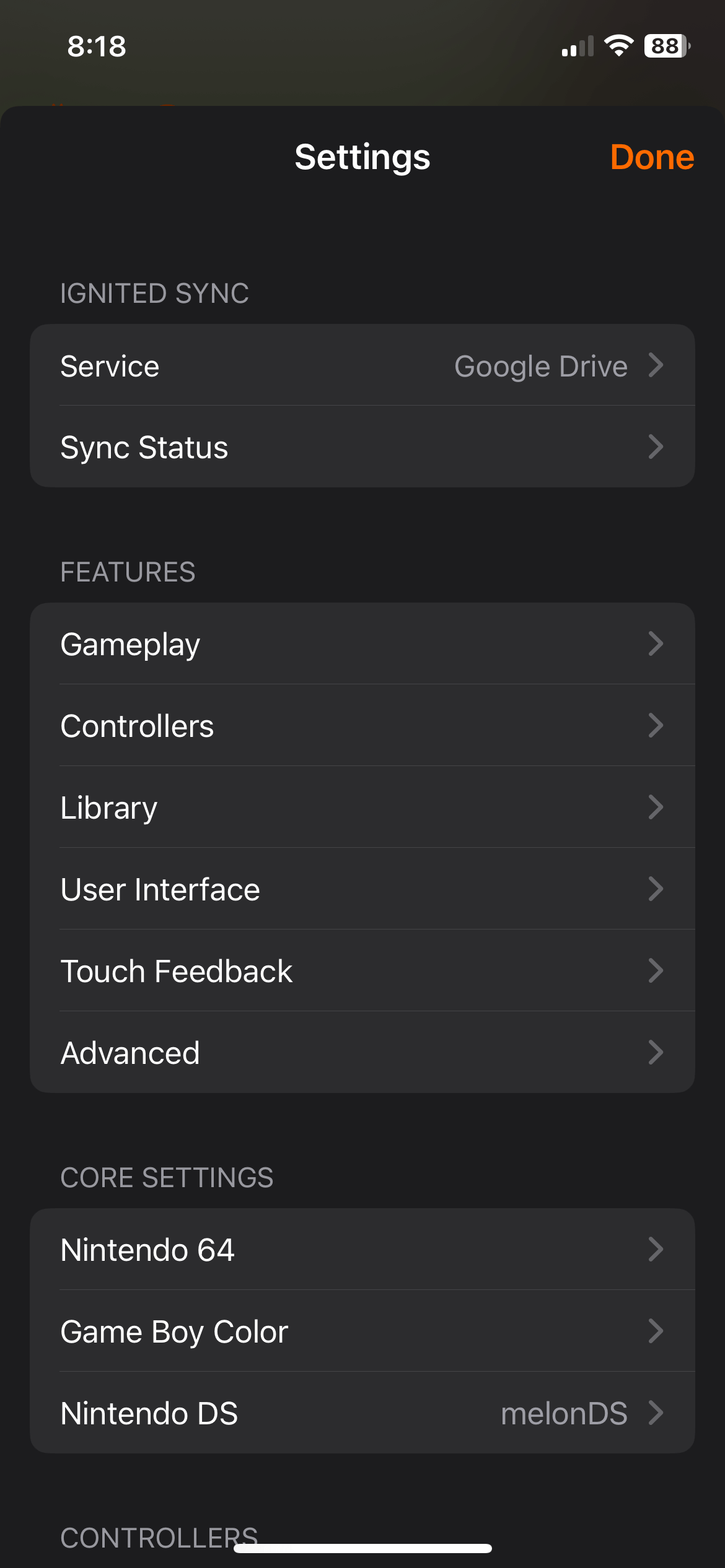Open User Interface settings
The width and height of the screenshot is (725, 1568).
pos(362,889)
